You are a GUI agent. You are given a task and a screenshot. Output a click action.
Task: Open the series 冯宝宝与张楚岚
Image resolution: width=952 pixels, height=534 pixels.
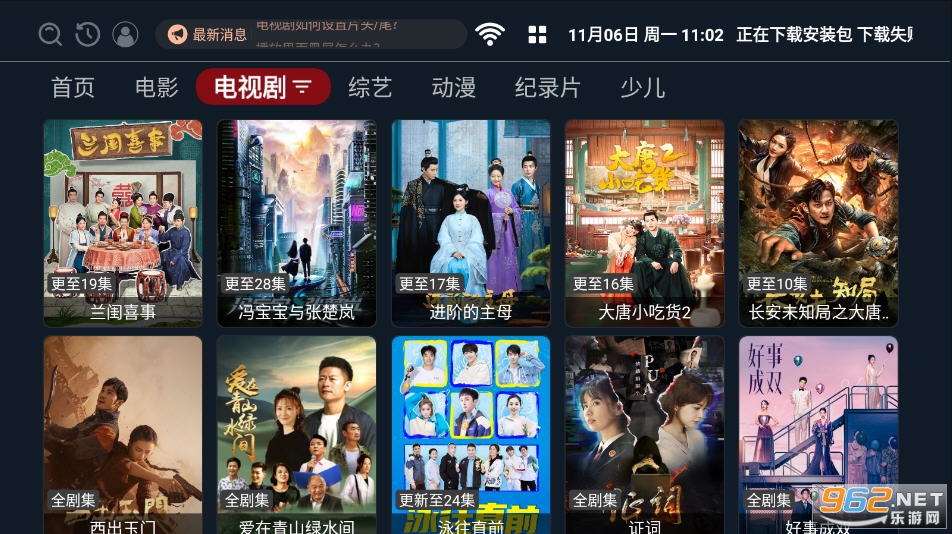click(x=297, y=222)
